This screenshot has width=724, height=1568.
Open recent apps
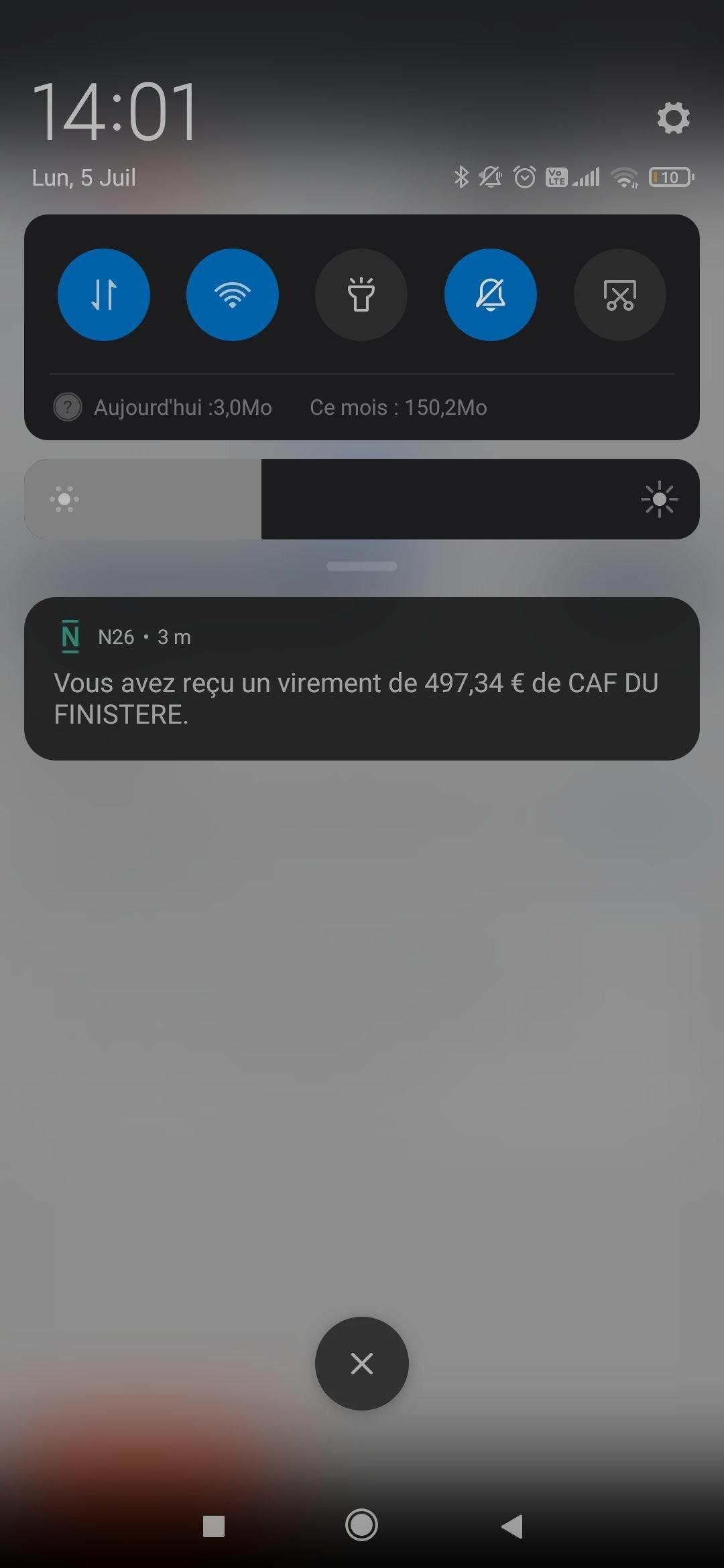pyautogui.click(x=213, y=1526)
